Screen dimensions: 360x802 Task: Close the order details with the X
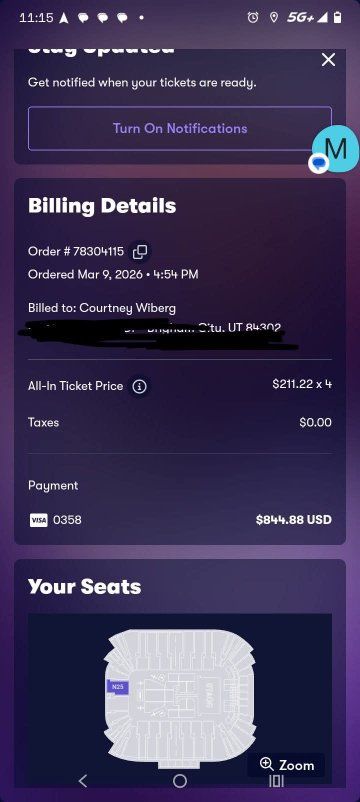click(x=328, y=60)
